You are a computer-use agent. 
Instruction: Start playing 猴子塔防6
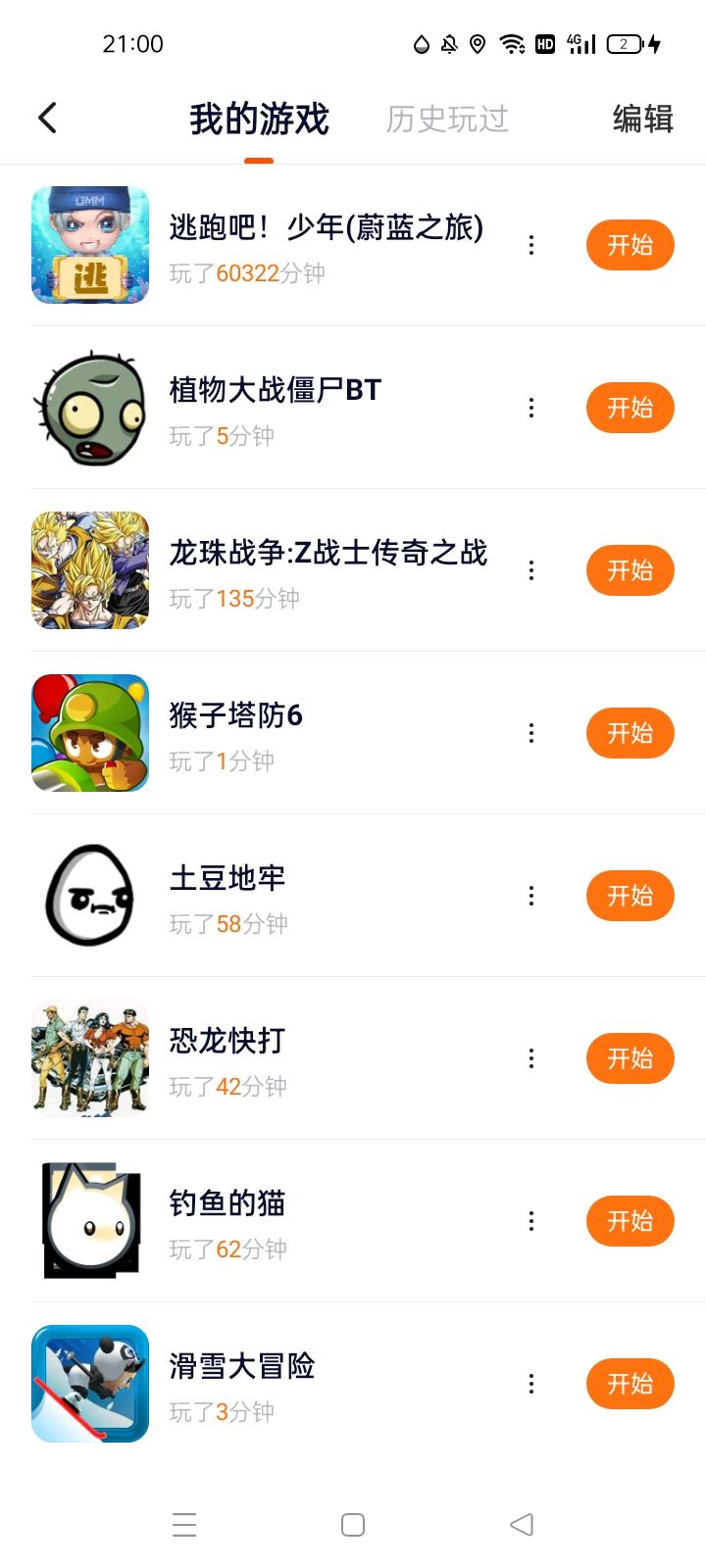(x=630, y=733)
